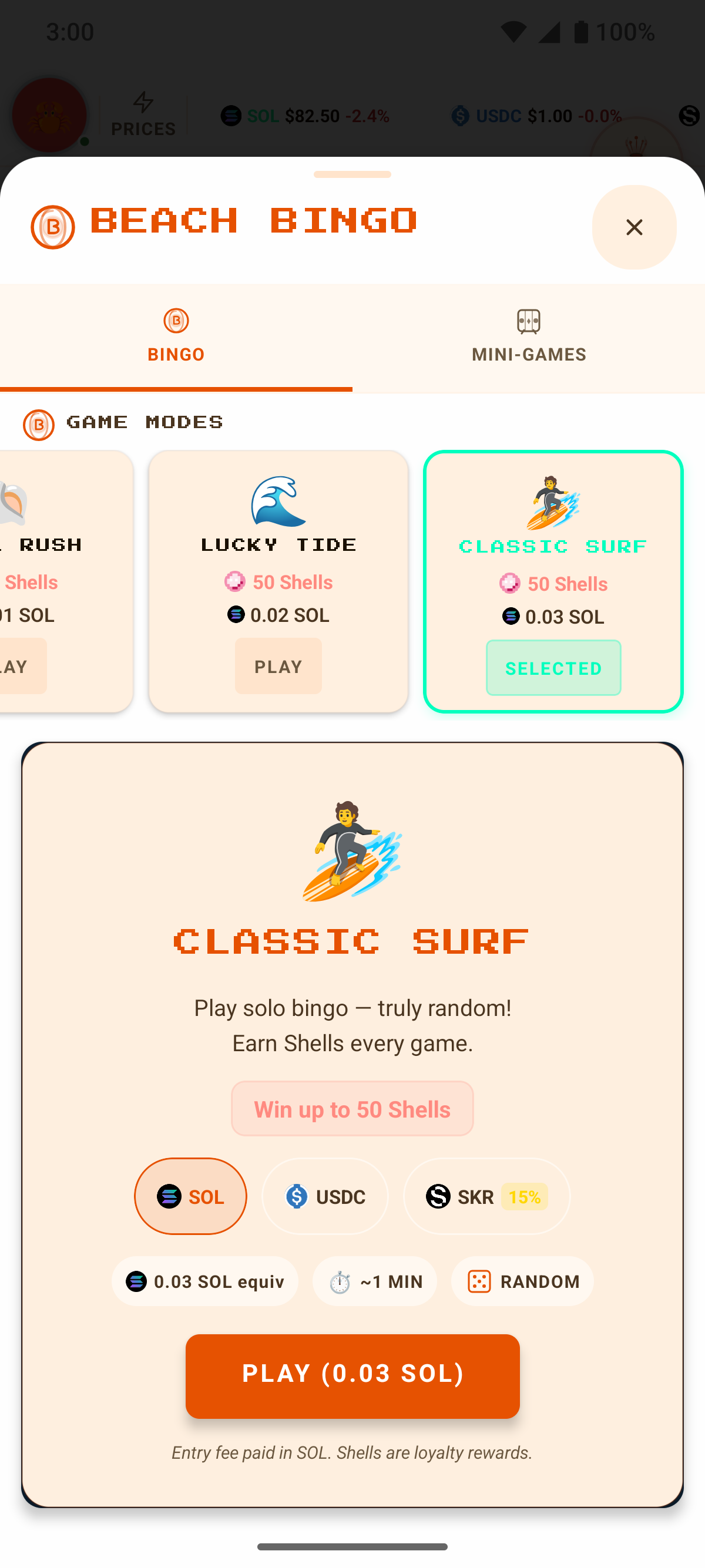Click the dice icon on the RANDOM chip
This screenshot has width=705, height=1568.
(x=481, y=1281)
